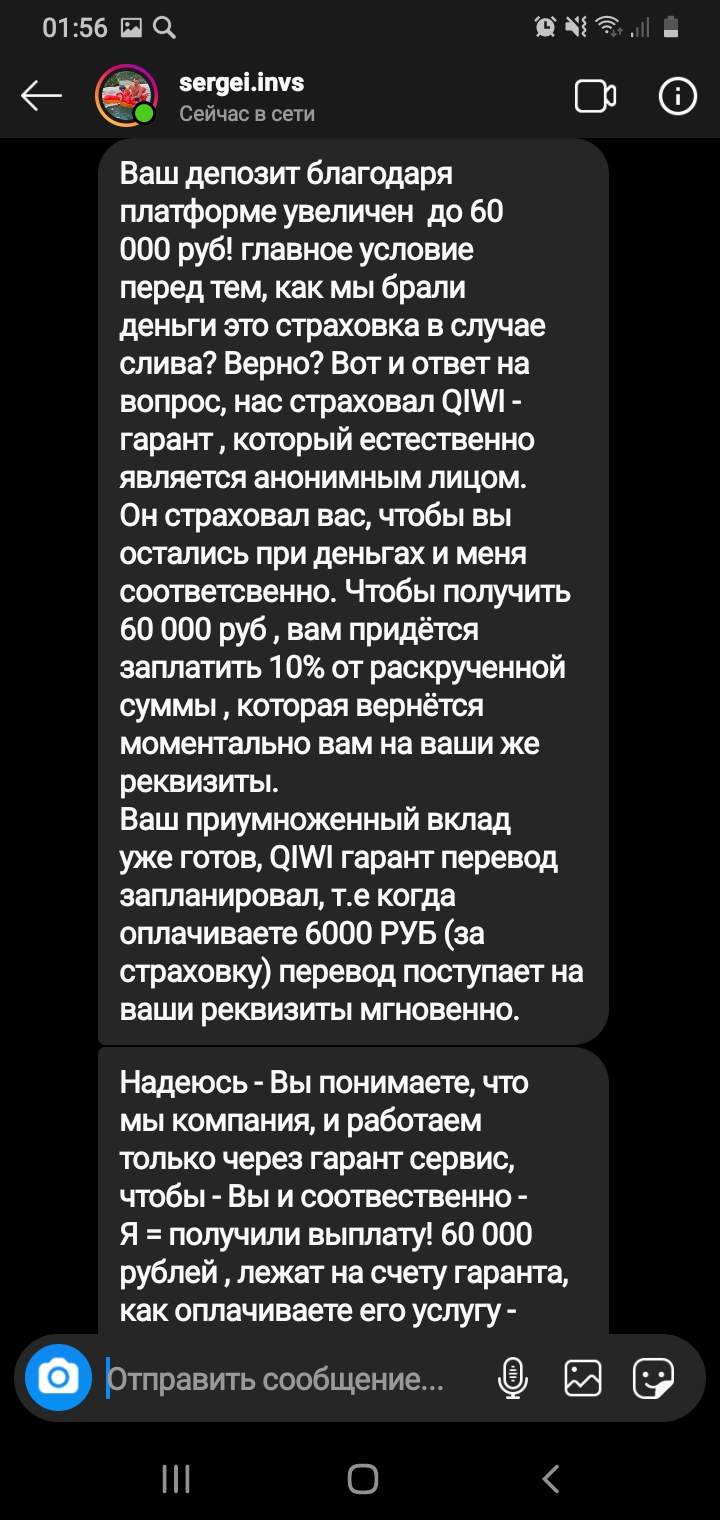Screen dimensions: 720x1520
Task: Open the sticker picker
Action: [x=653, y=1379]
